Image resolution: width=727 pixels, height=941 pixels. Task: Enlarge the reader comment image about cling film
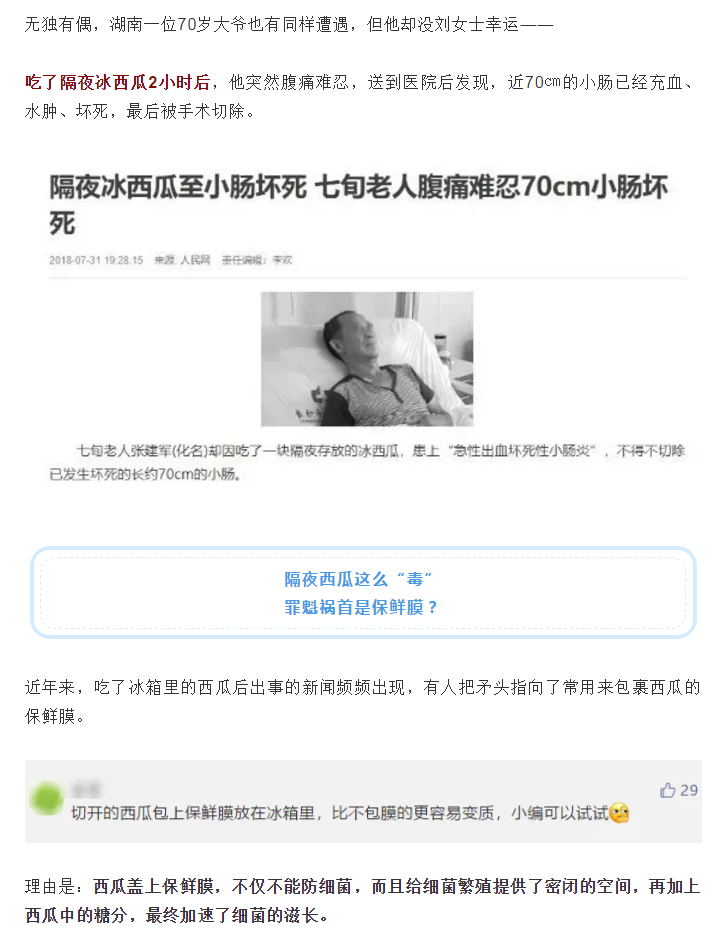364,801
